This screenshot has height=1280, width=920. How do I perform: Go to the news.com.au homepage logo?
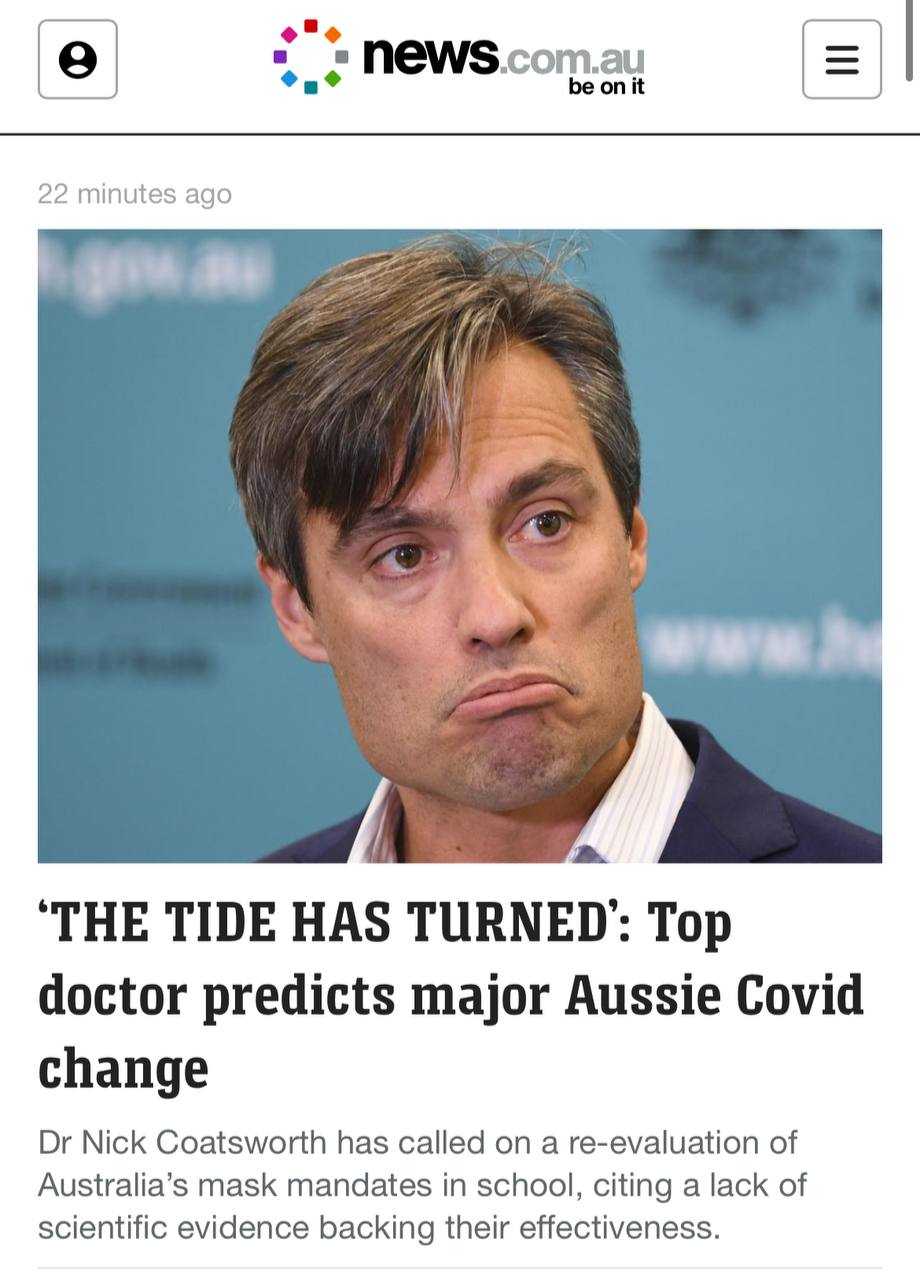pos(459,58)
